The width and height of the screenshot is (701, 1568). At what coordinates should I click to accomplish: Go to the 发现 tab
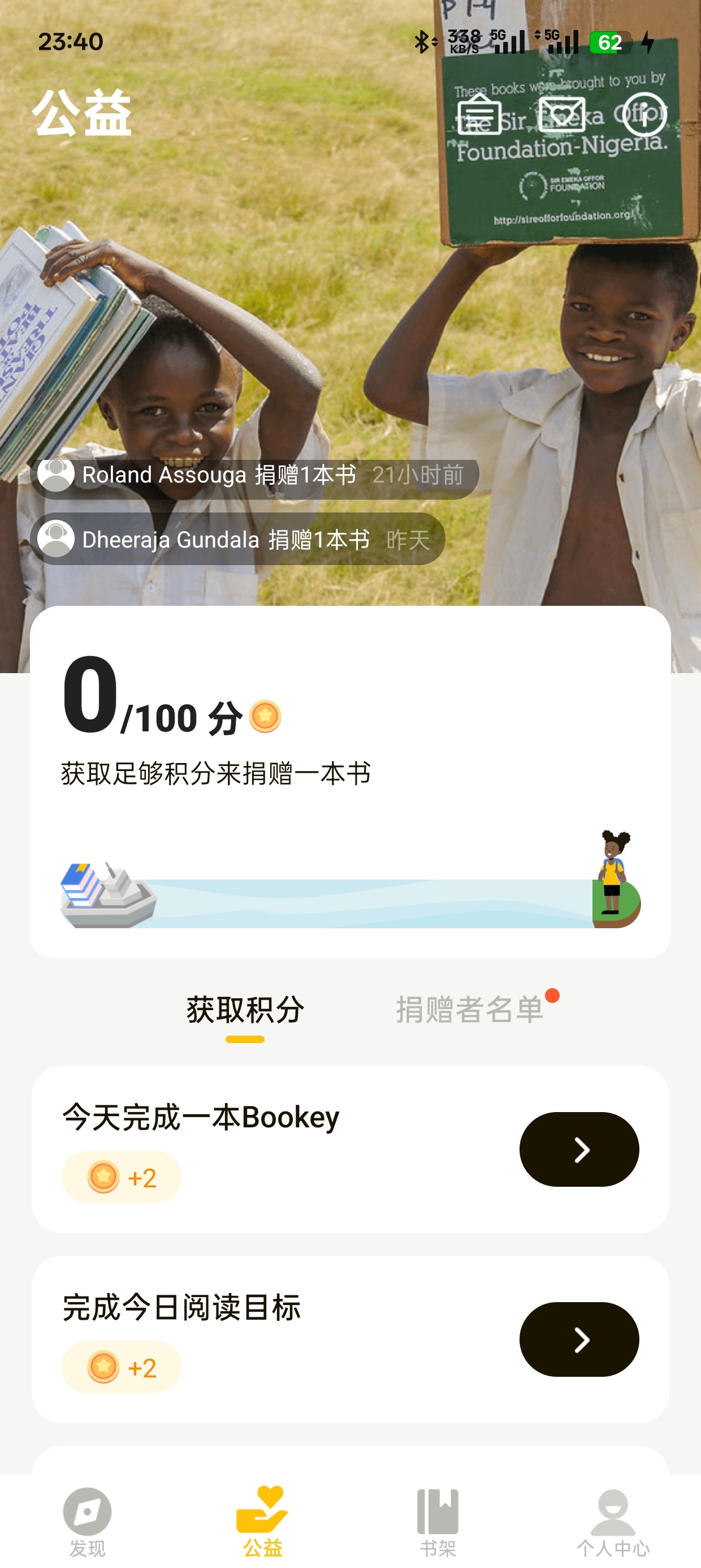88,1522
